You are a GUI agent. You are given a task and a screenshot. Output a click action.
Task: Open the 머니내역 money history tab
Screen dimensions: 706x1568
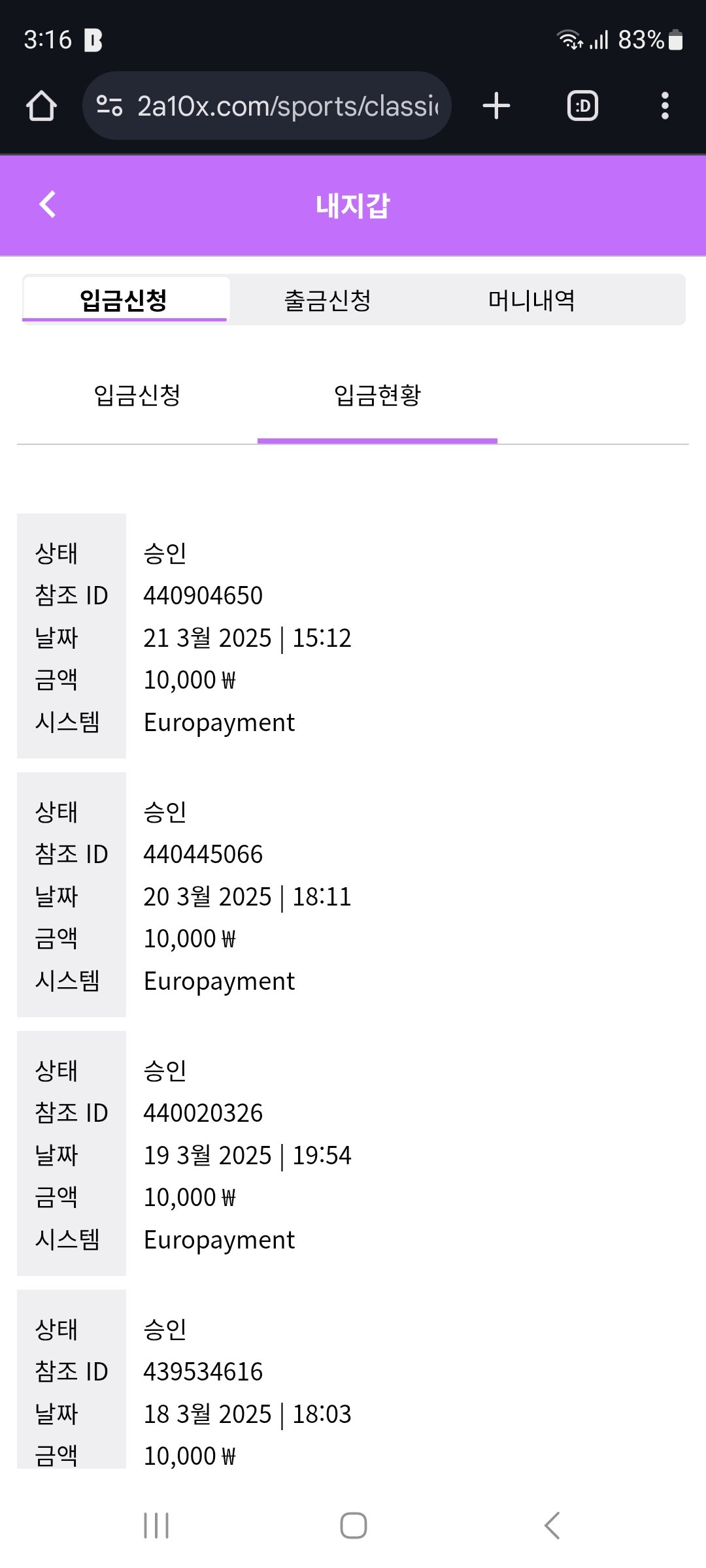[x=531, y=301]
